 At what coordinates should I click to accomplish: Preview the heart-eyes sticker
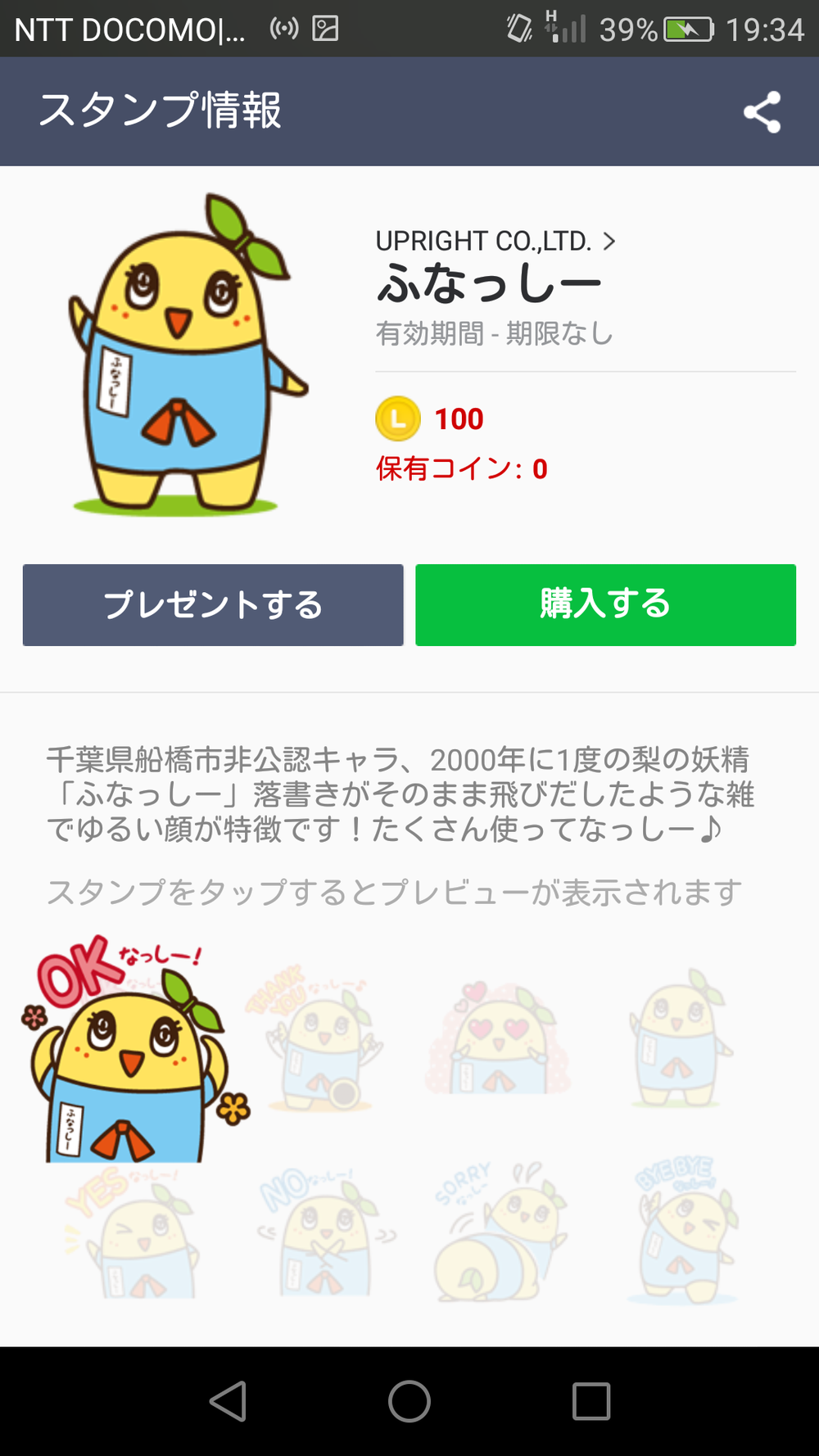tap(498, 1038)
